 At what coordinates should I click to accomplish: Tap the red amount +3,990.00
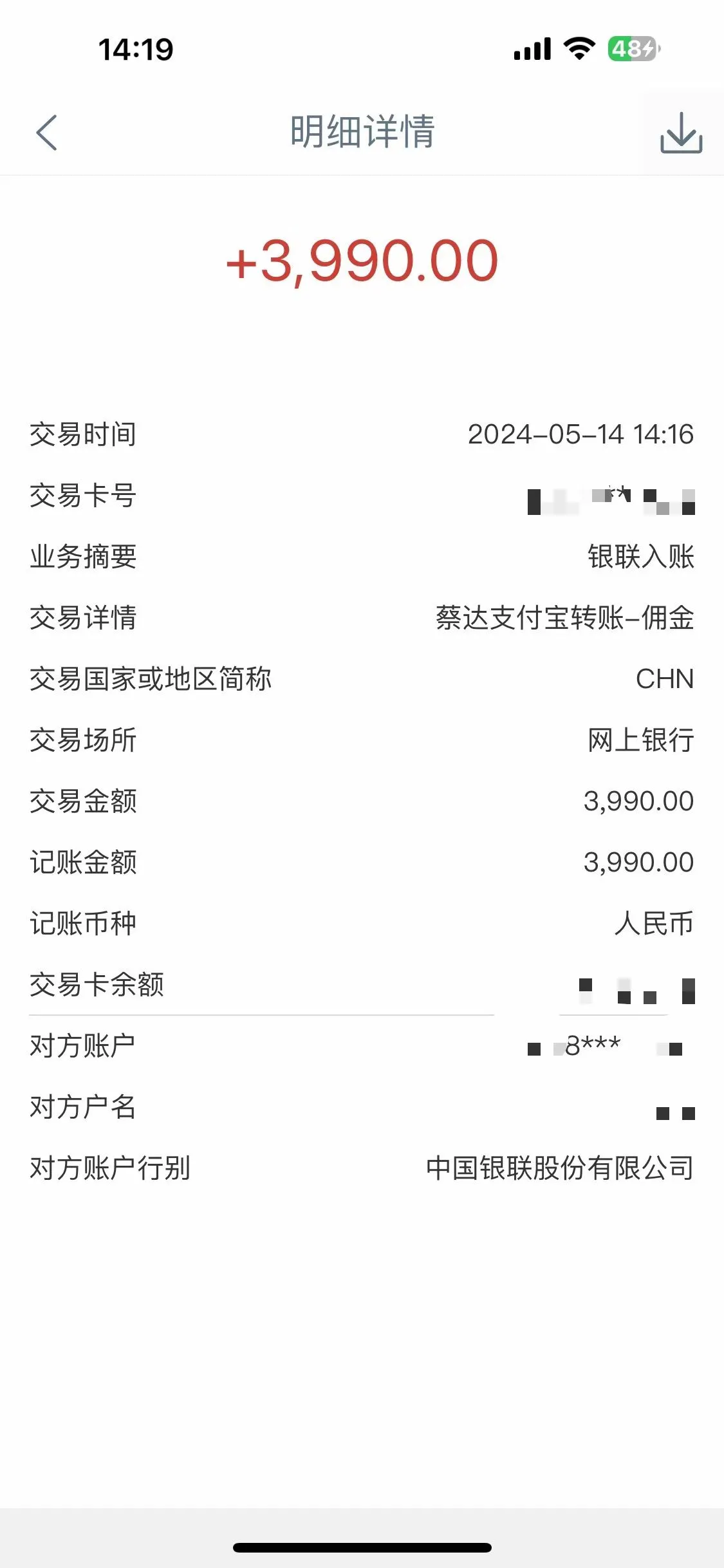pos(362,261)
